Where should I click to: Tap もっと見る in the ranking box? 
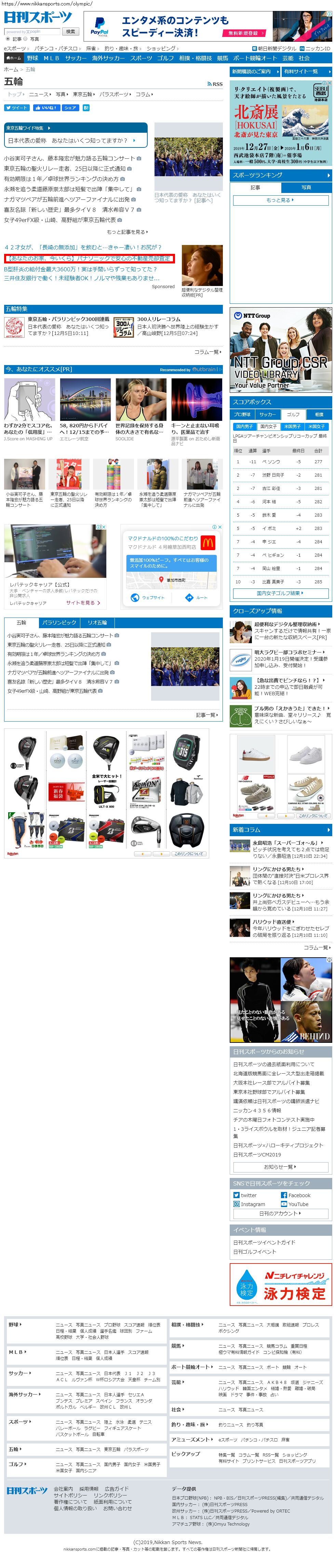click(280, 200)
